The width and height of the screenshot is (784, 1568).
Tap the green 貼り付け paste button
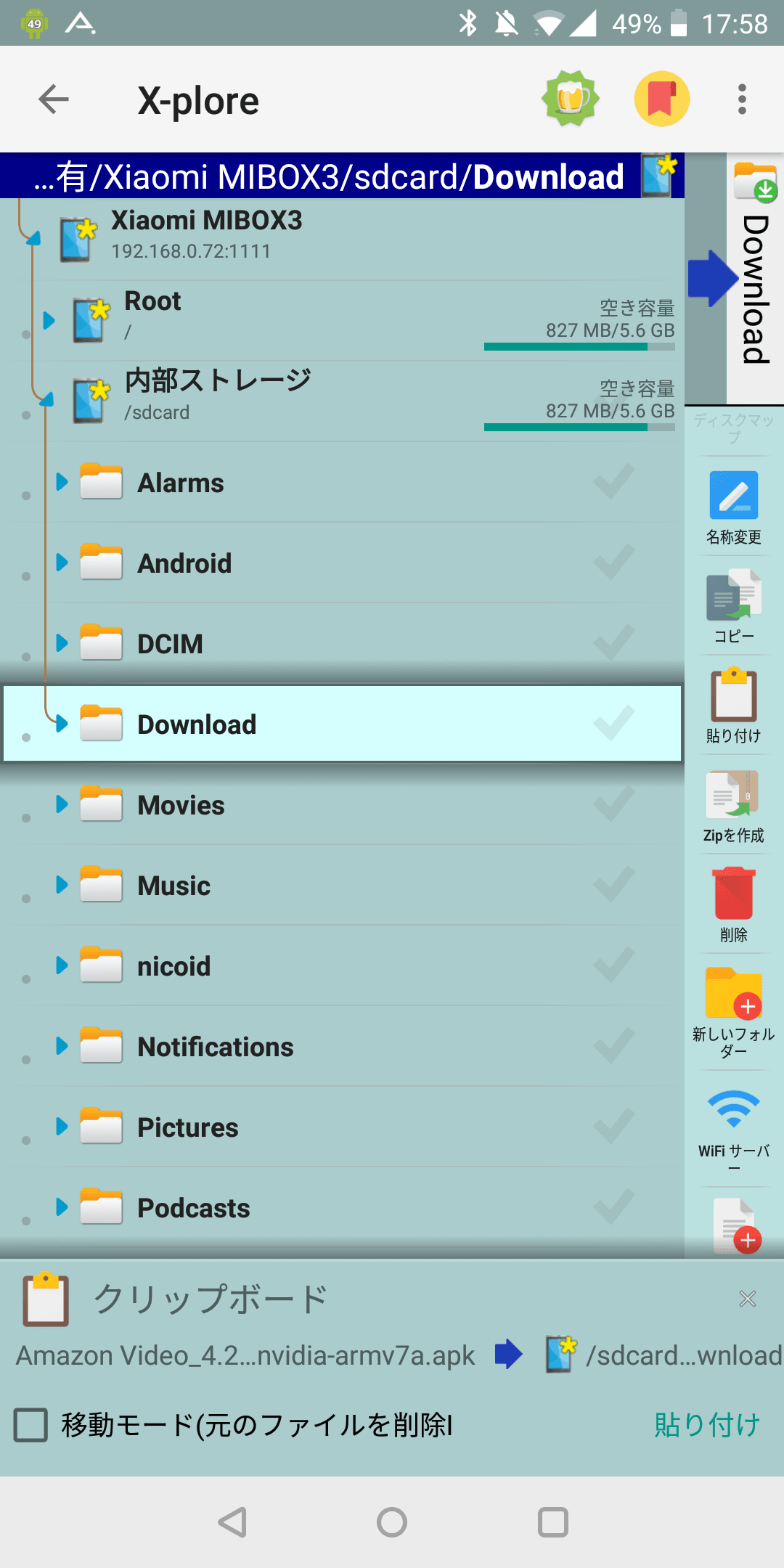click(706, 1425)
